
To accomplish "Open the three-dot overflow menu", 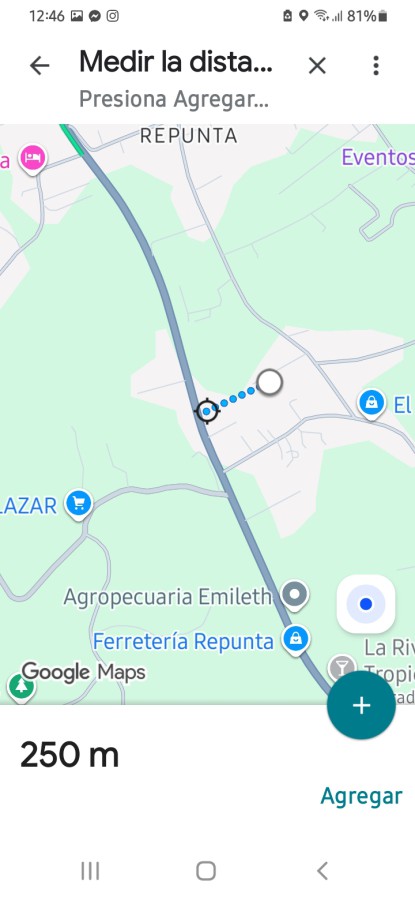I will pos(376,66).
